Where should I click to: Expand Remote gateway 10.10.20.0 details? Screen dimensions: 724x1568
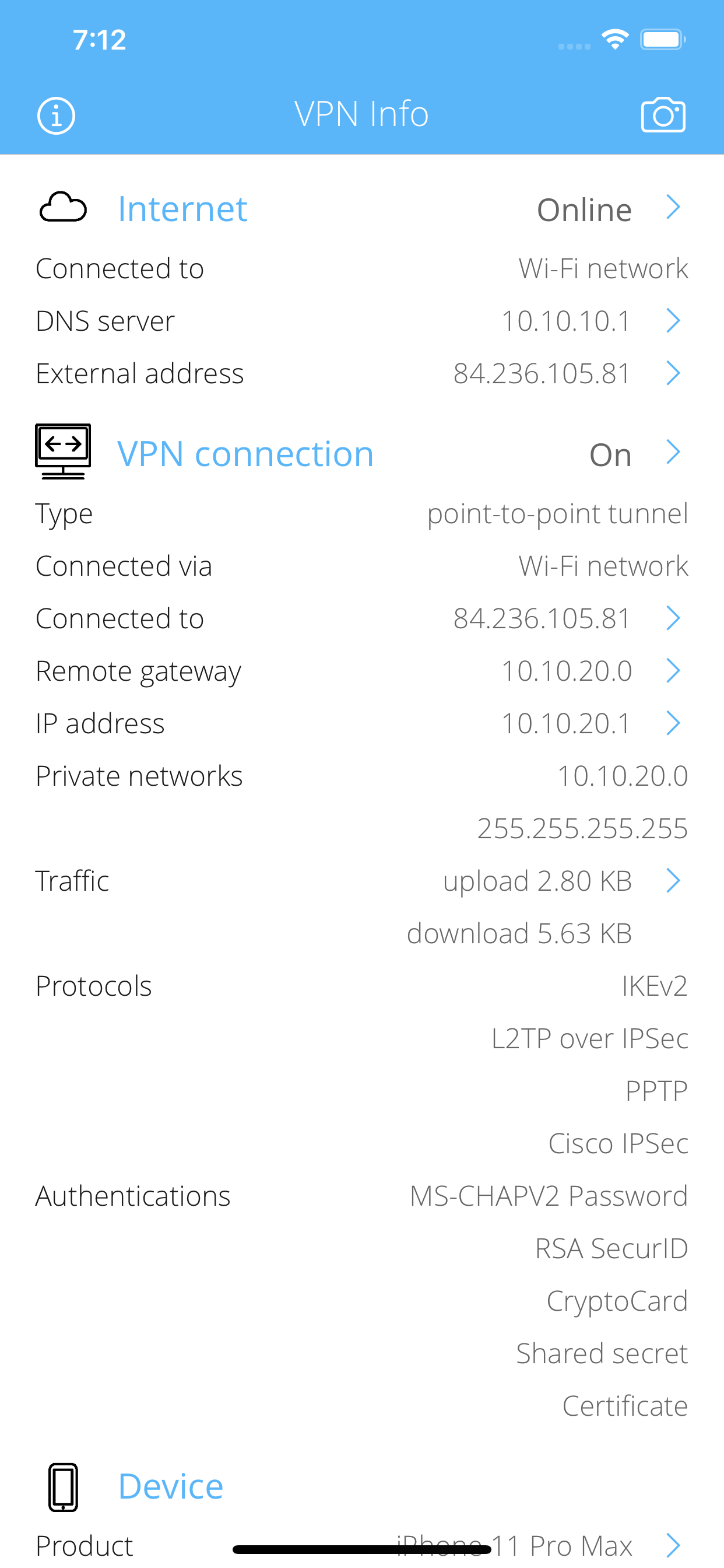[673, 671]
